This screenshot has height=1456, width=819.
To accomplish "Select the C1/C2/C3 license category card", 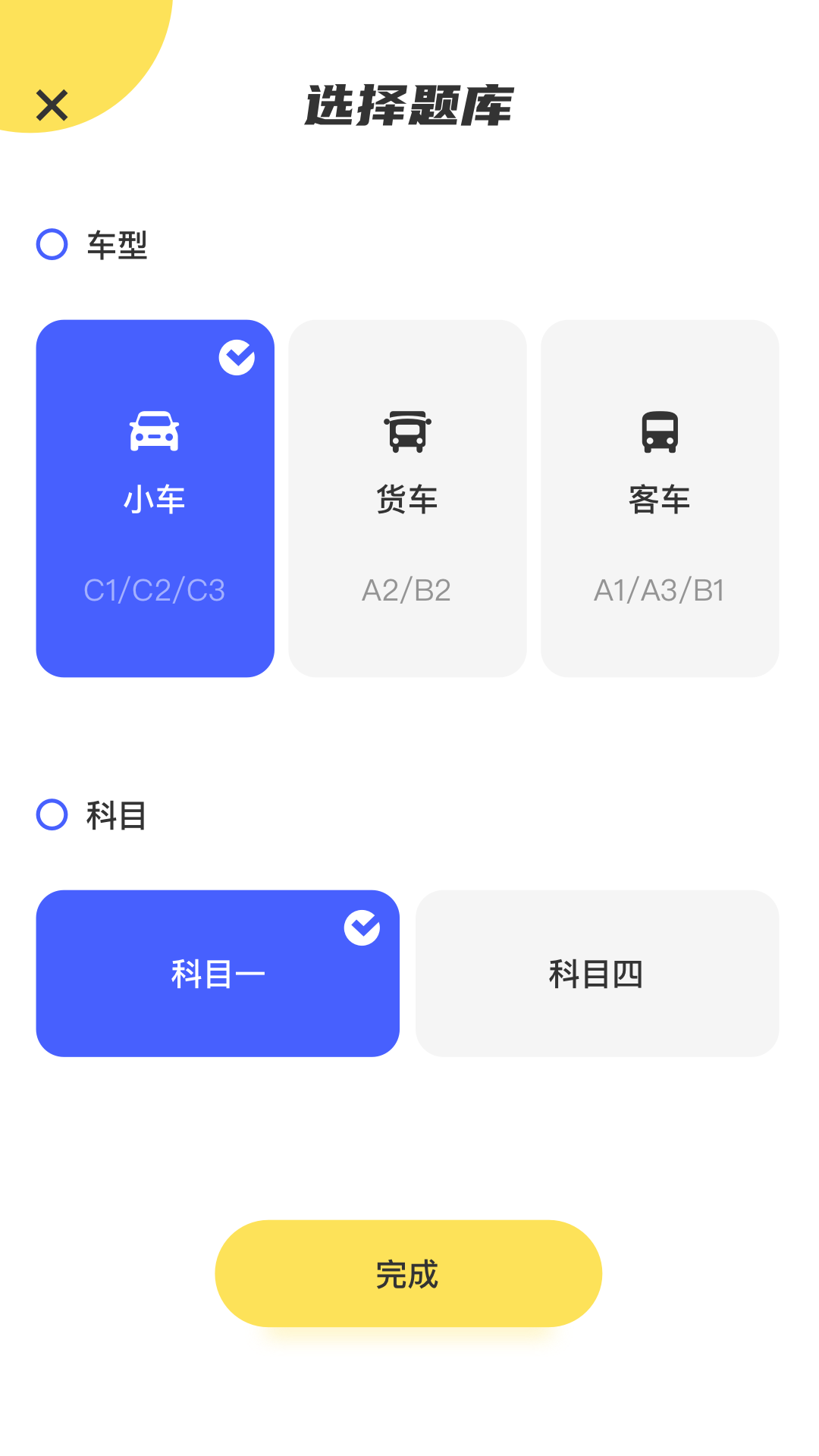I will pyautogui.click(x=154, y=498).
